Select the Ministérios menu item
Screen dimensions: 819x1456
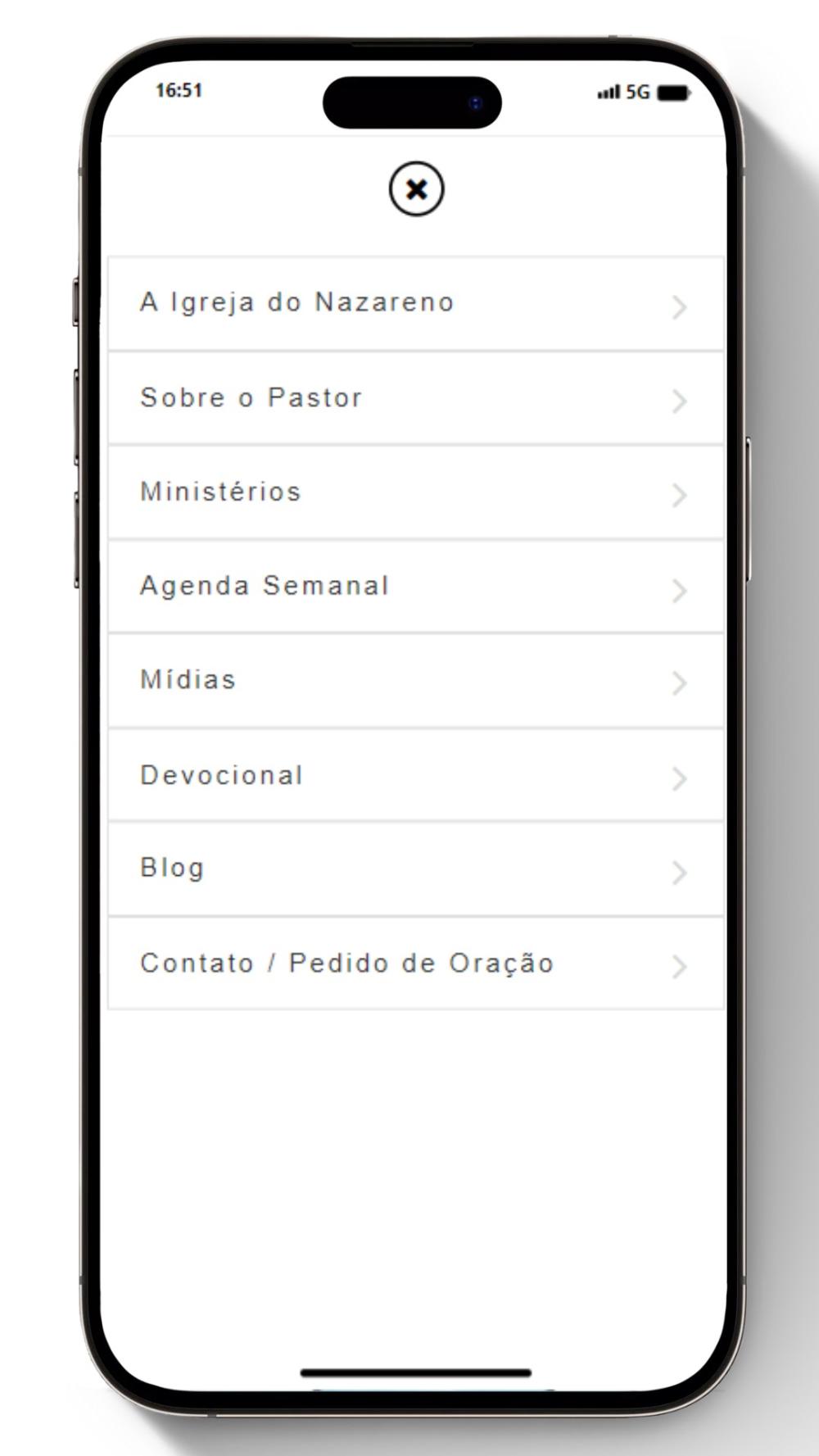pyautogui.click(x=416, y=492)
